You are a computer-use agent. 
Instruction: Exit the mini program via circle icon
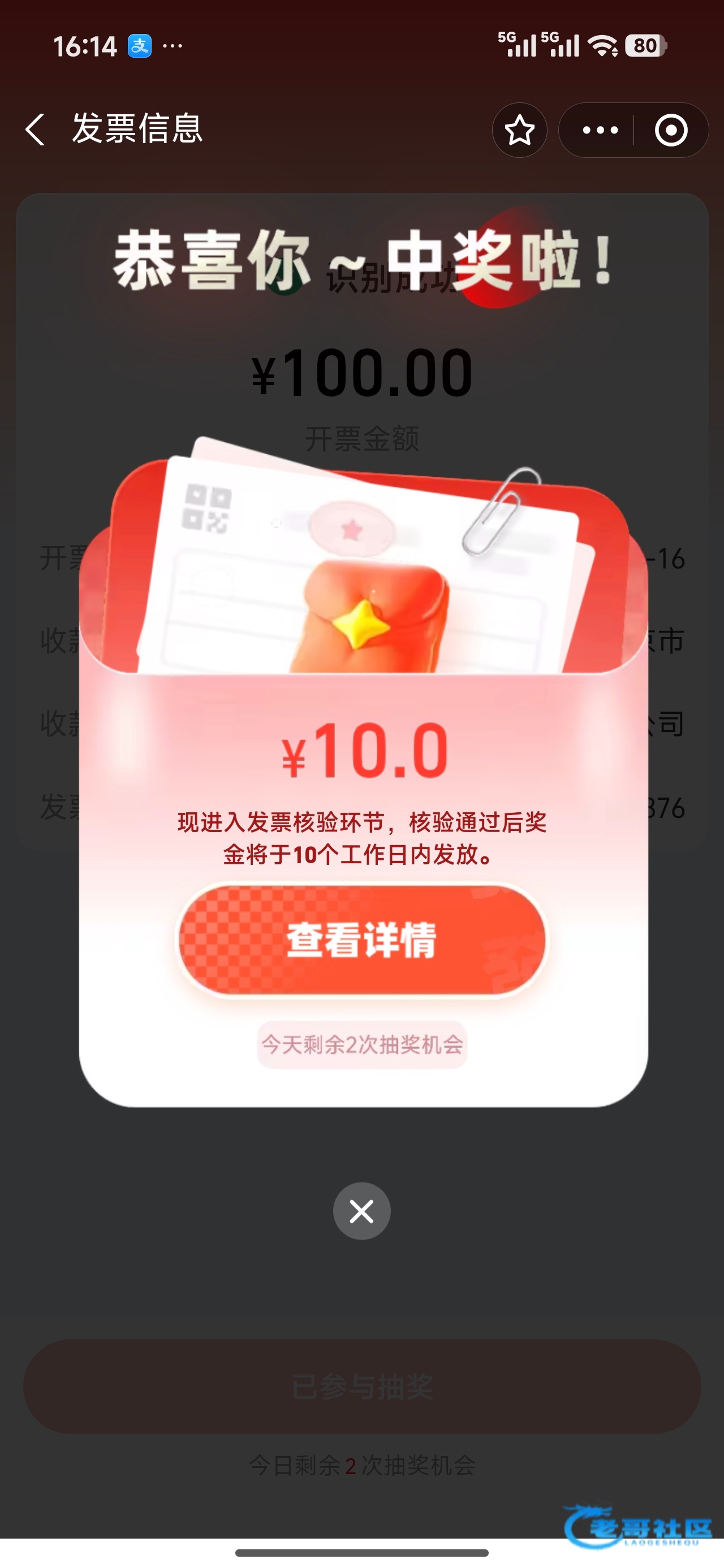671,130
